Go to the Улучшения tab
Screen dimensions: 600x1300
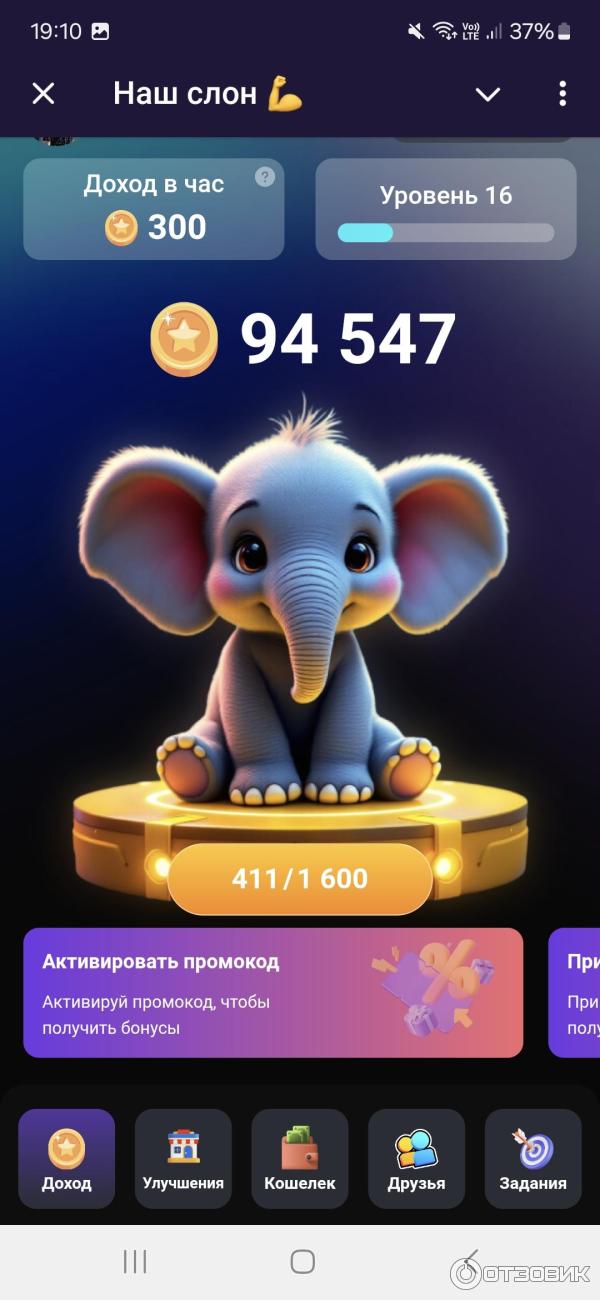(183, 1159)
